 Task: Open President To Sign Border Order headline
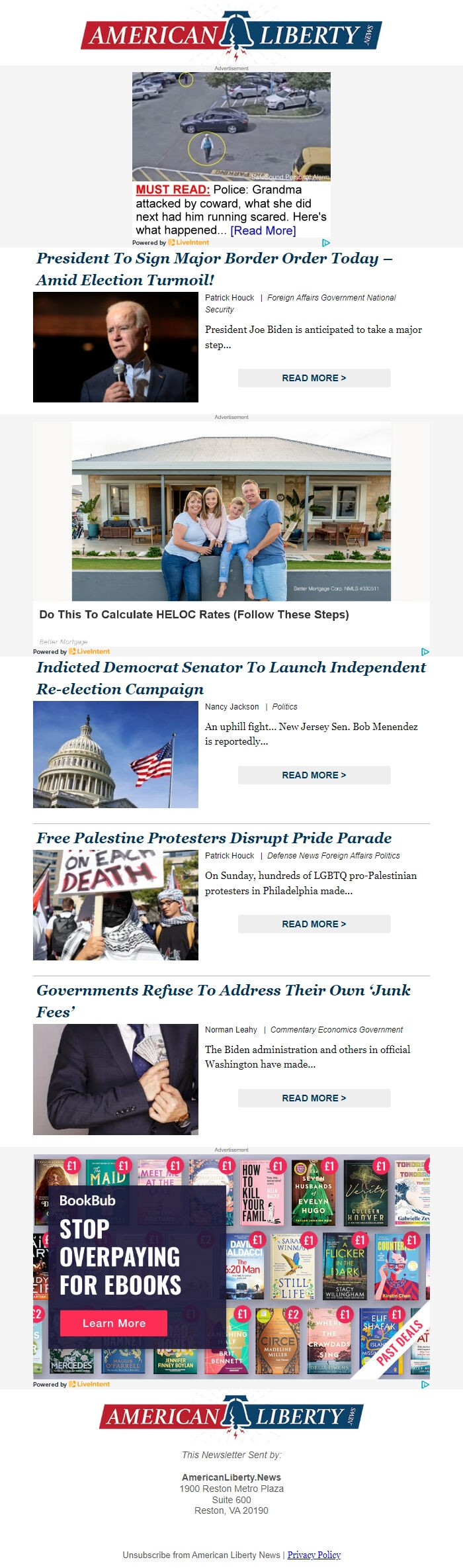point(214,269)
